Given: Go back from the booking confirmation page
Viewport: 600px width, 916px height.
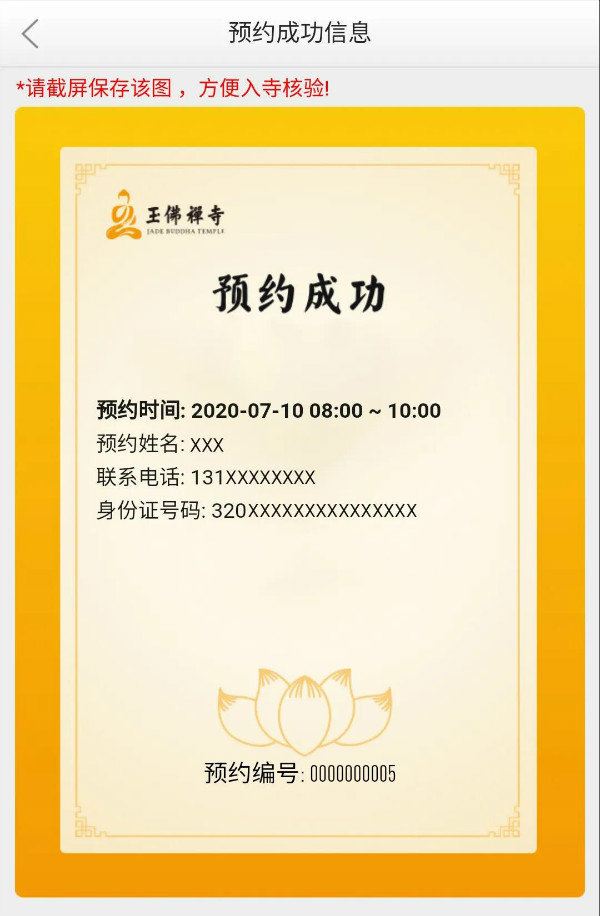Looking at the screenshot, I should pyautogui.click(x=30, y=33).
